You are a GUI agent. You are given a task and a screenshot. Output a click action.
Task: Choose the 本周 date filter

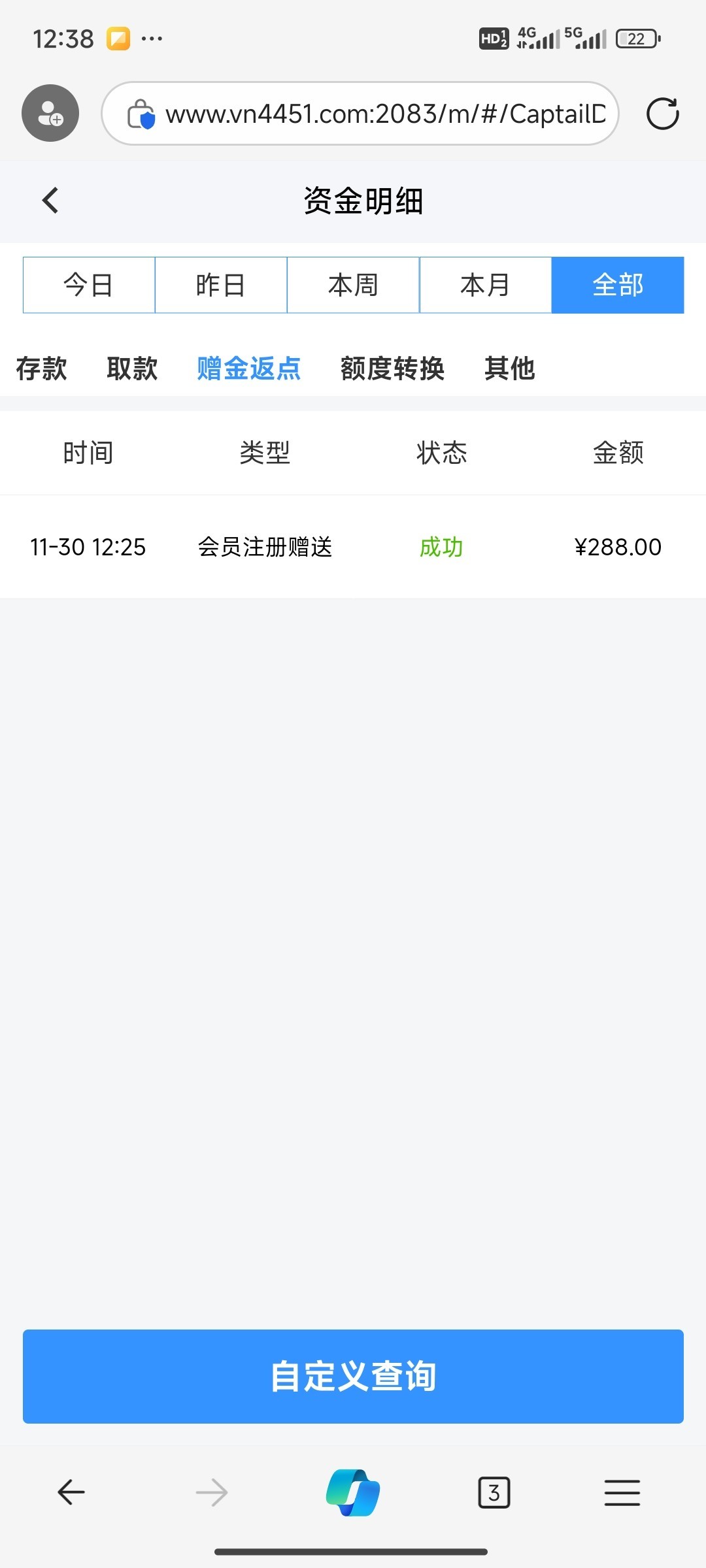[353, 286]
